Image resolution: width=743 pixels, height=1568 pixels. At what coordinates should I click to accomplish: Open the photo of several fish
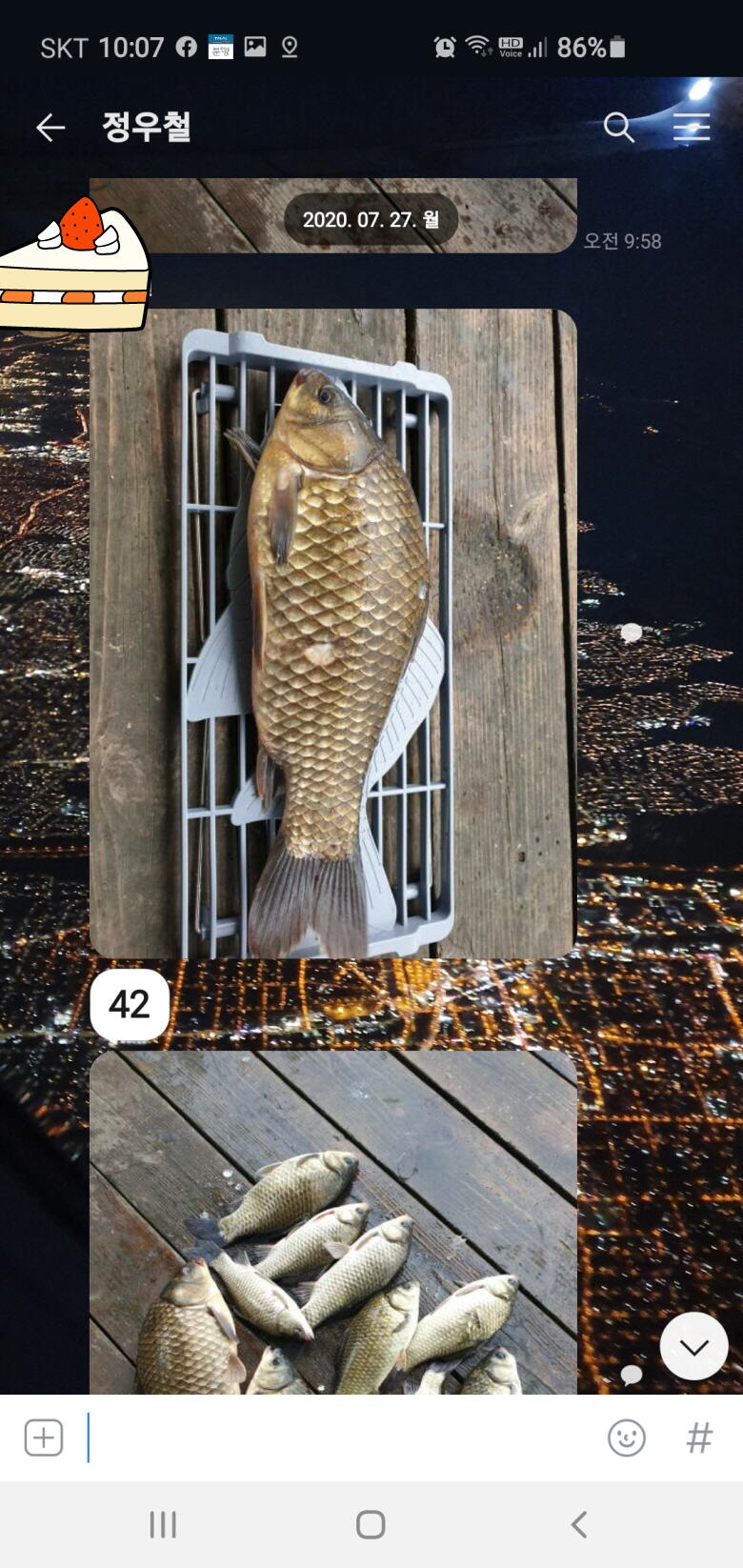[332, 1222]
